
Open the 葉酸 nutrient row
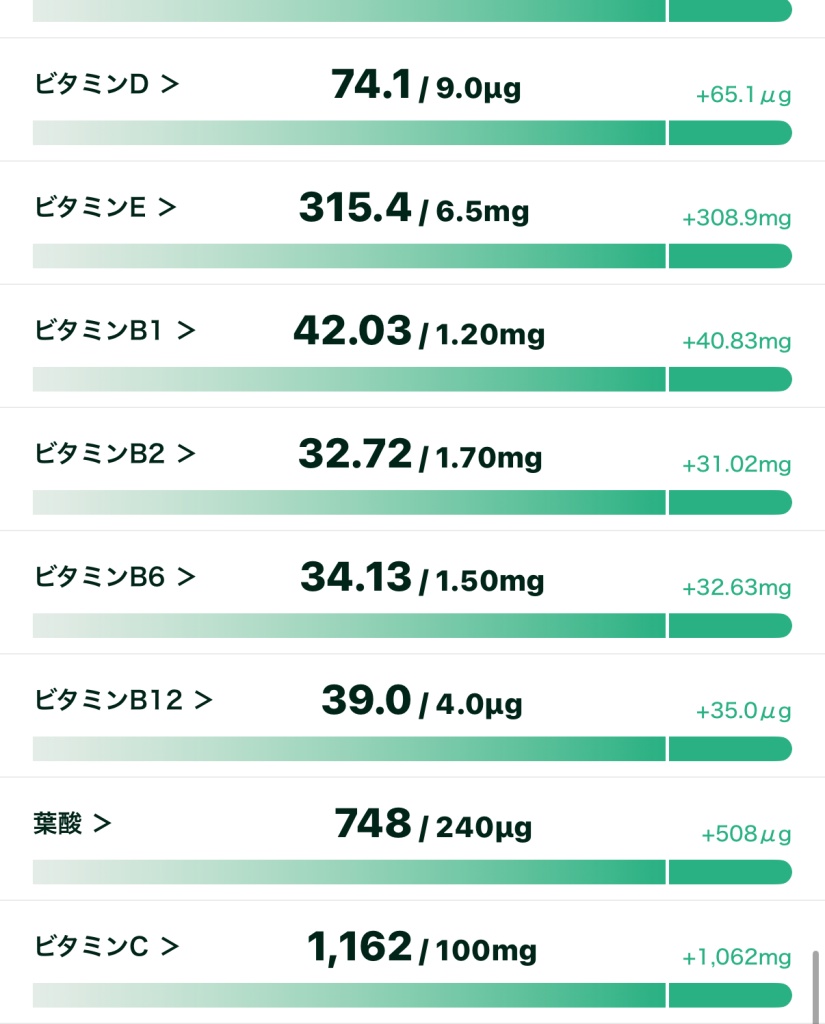click(x=72, y=823)
